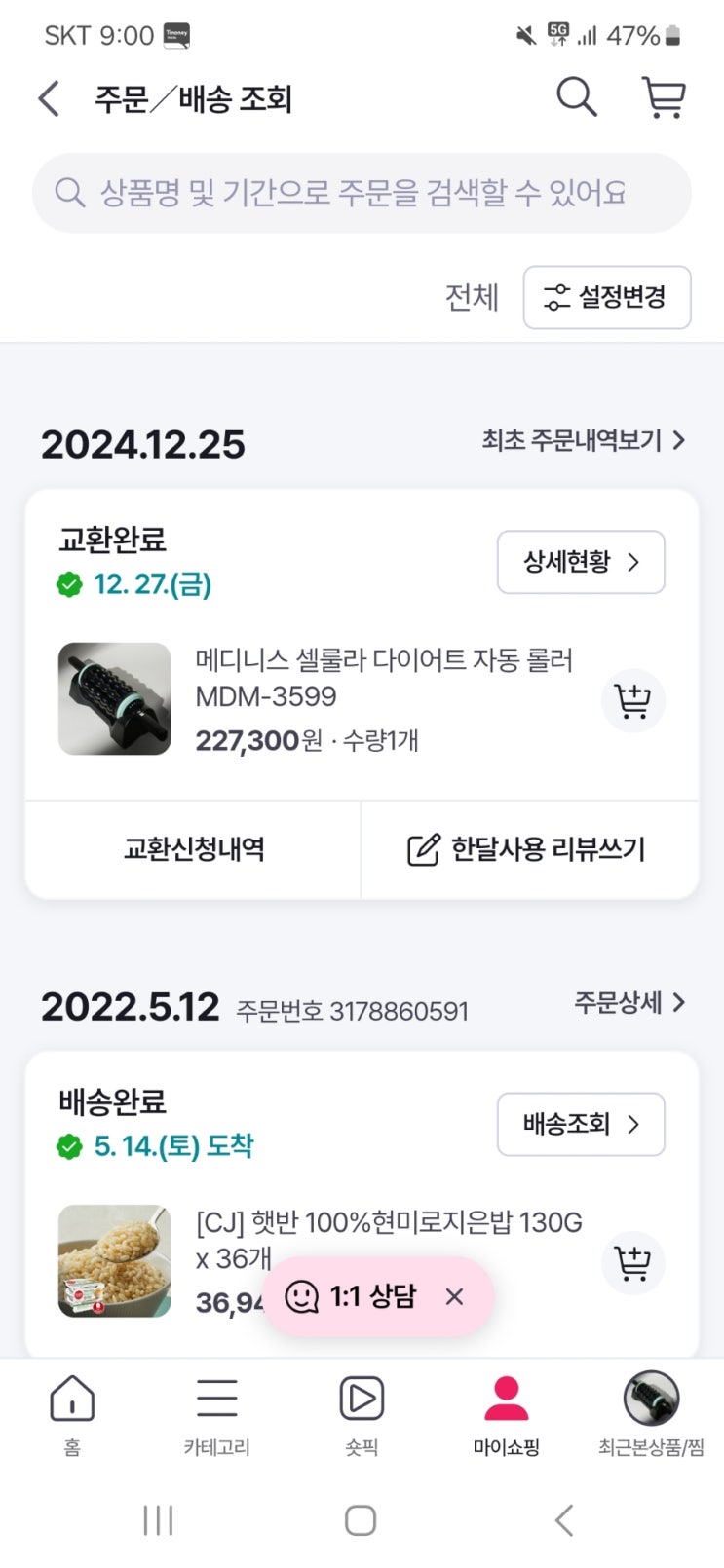Viewport: 724px width, 1568px height.
Task: Open the search magnifier icon in the header
Action: pyautogui.click(x=576, y=97)
